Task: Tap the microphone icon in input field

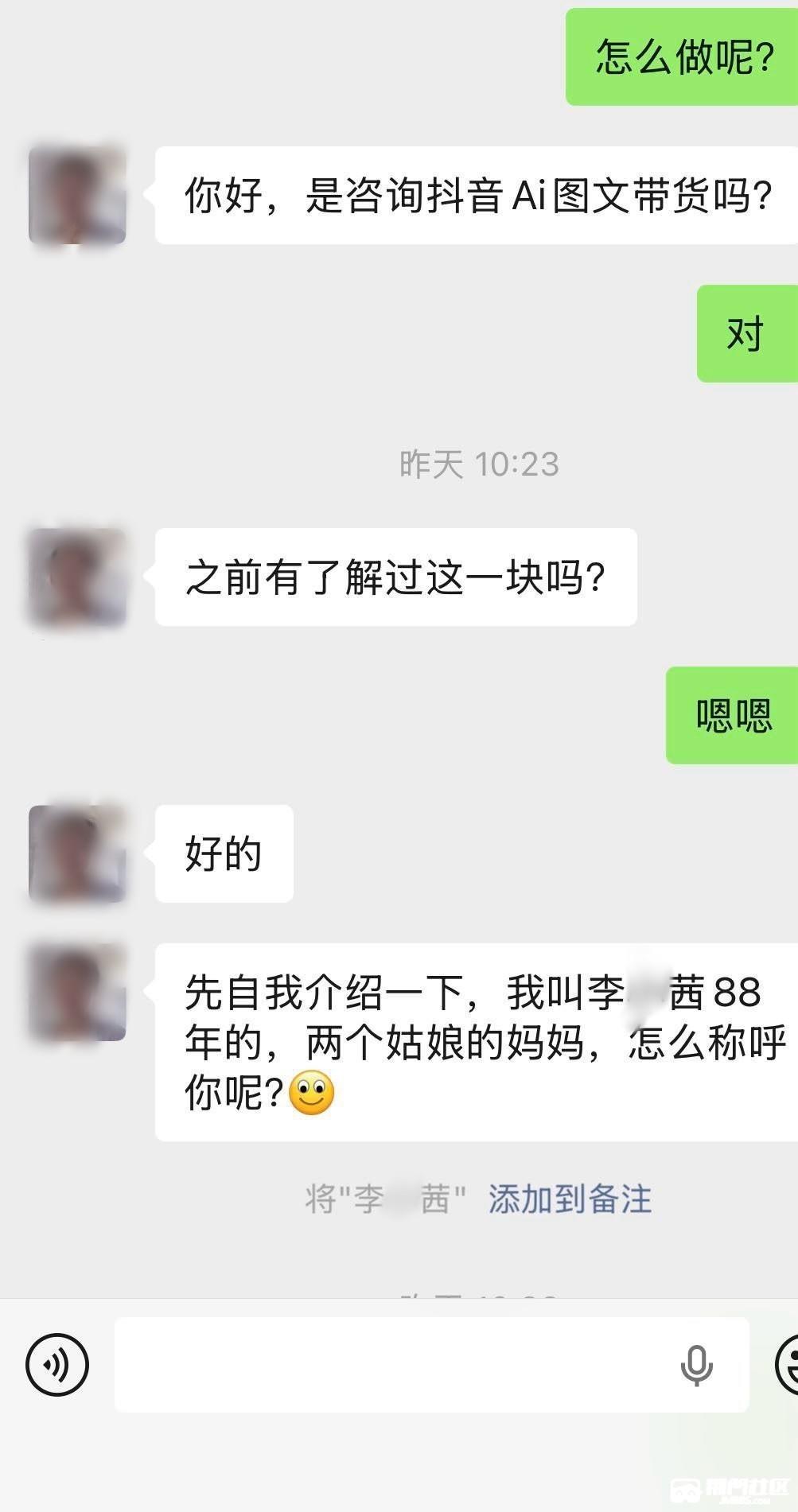Action: [696, 1365]
